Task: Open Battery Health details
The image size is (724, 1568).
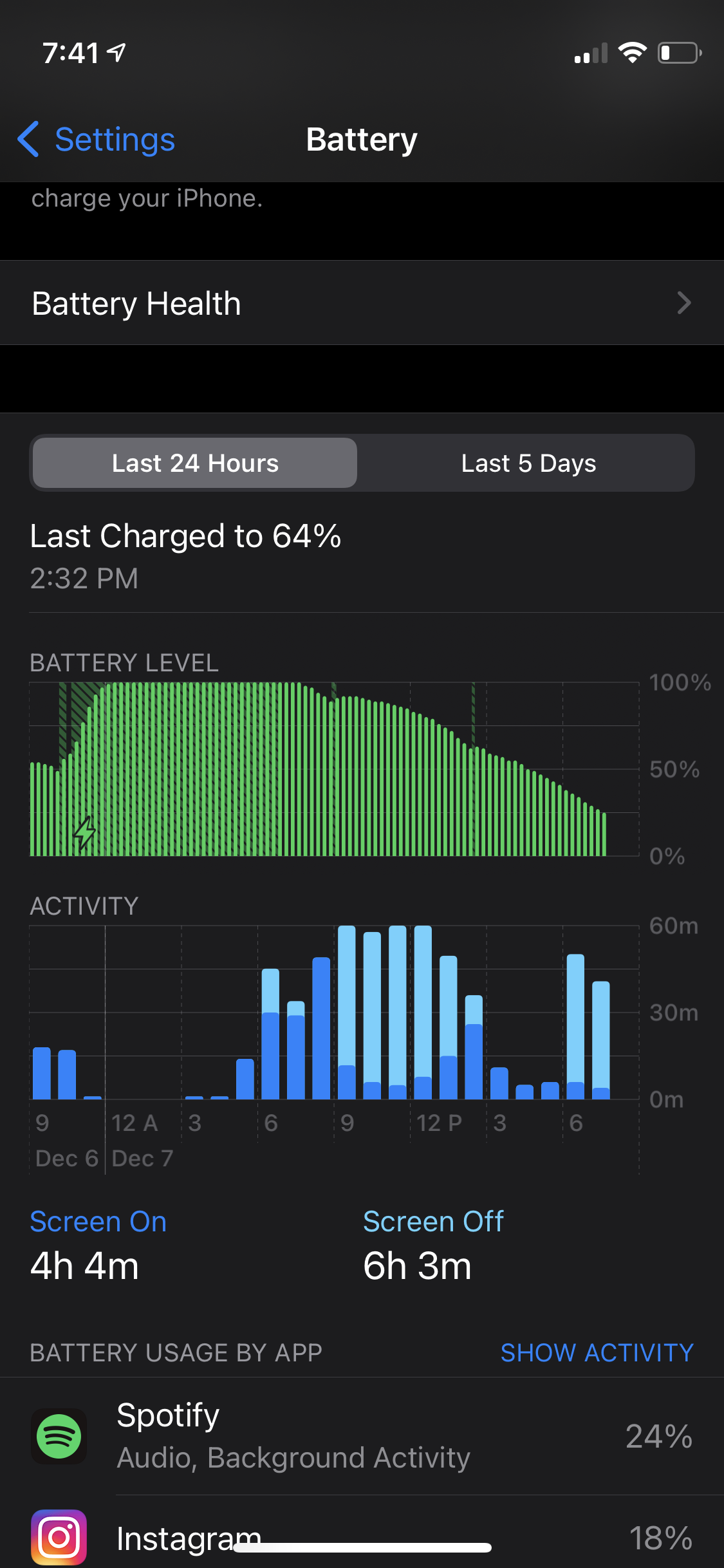Action: coord(362,303)
